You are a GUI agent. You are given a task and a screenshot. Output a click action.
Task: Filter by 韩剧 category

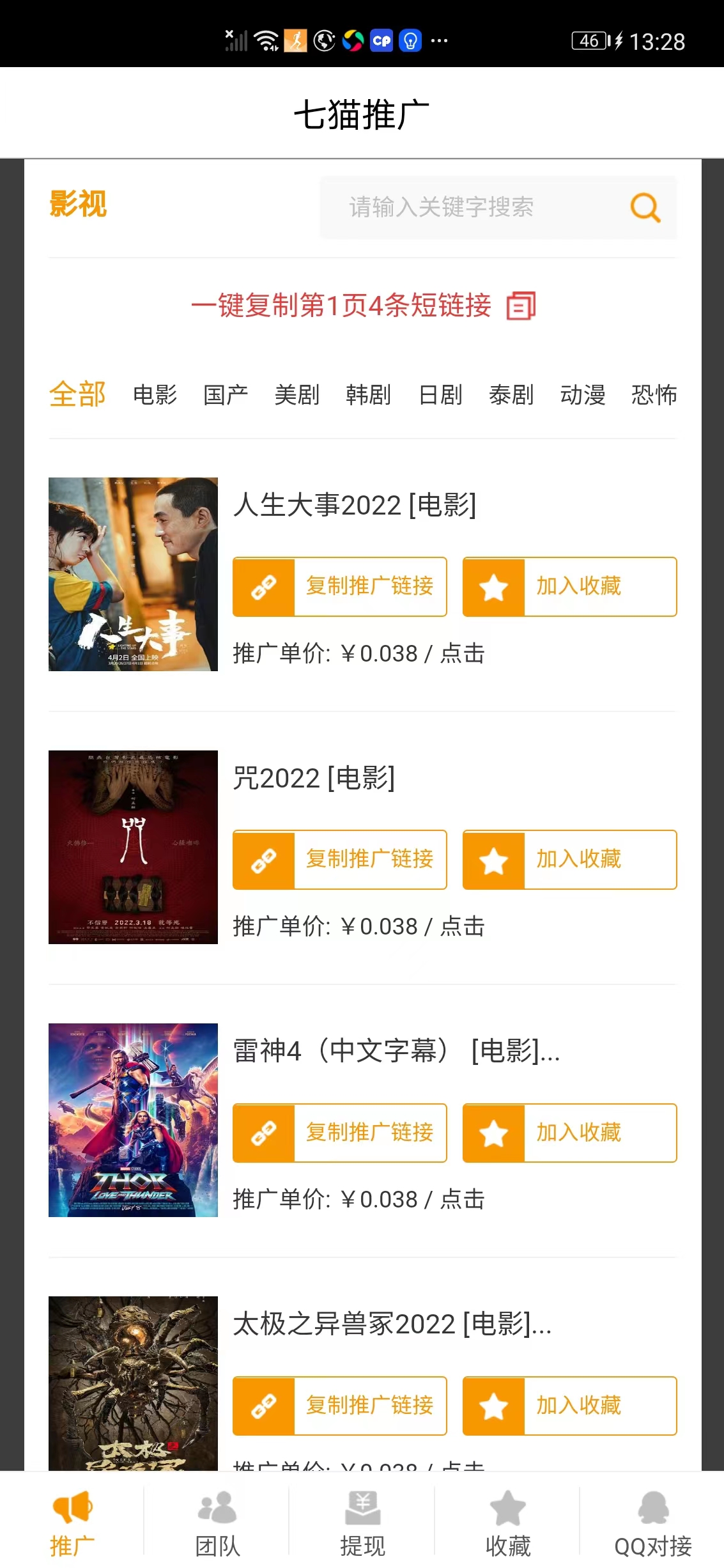tap(368, 395)
